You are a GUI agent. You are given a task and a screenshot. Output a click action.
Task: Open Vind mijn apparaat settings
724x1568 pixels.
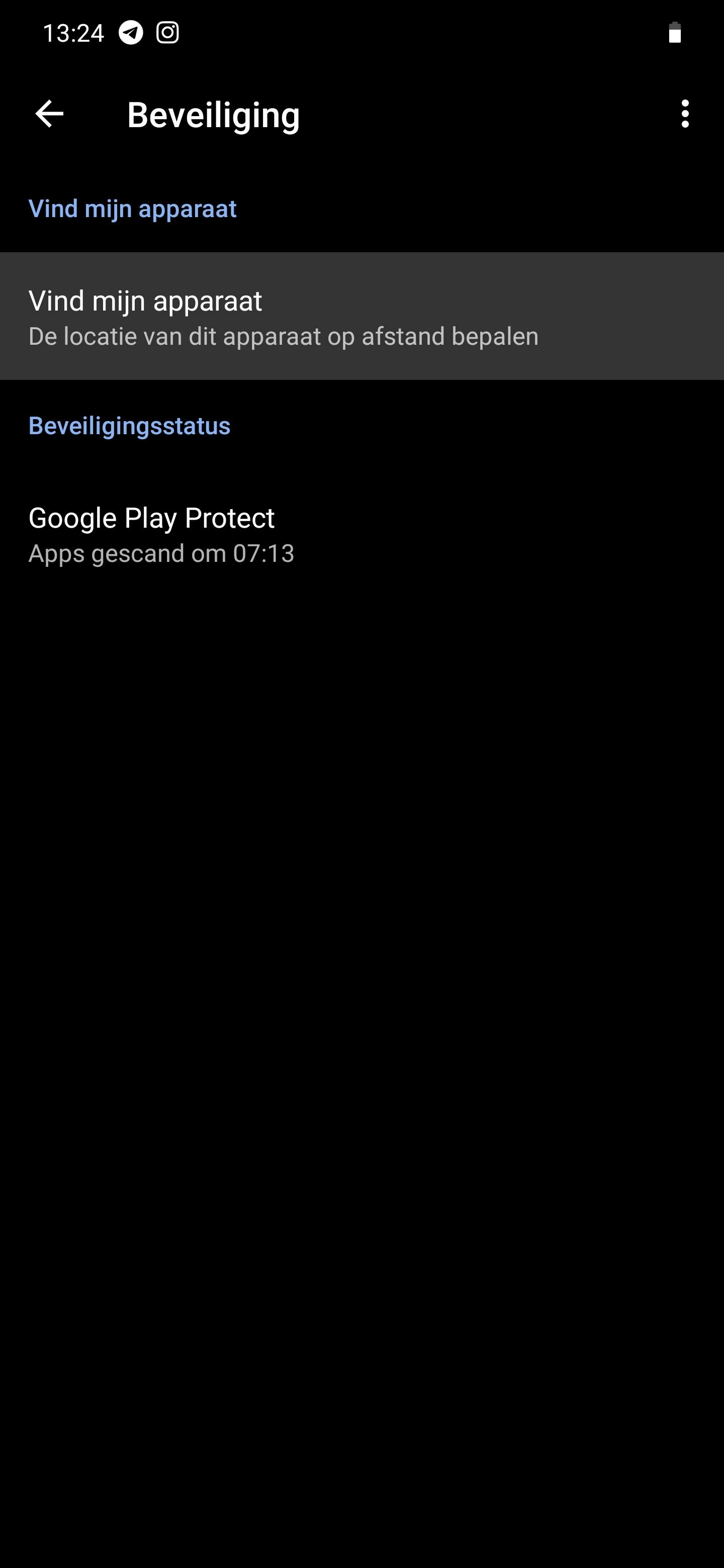tap(361, 317)
